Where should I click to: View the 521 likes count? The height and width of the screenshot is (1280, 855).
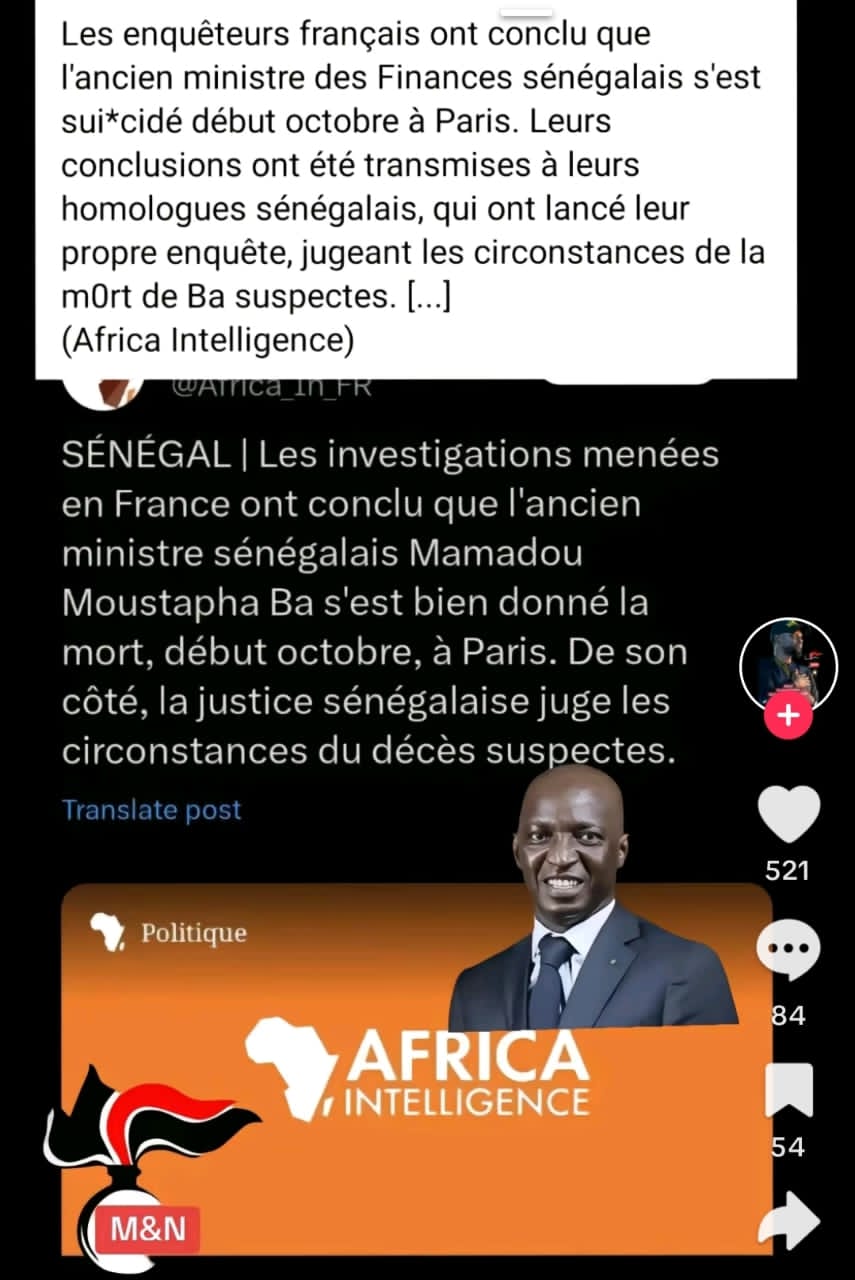click(x=788, y=871)
